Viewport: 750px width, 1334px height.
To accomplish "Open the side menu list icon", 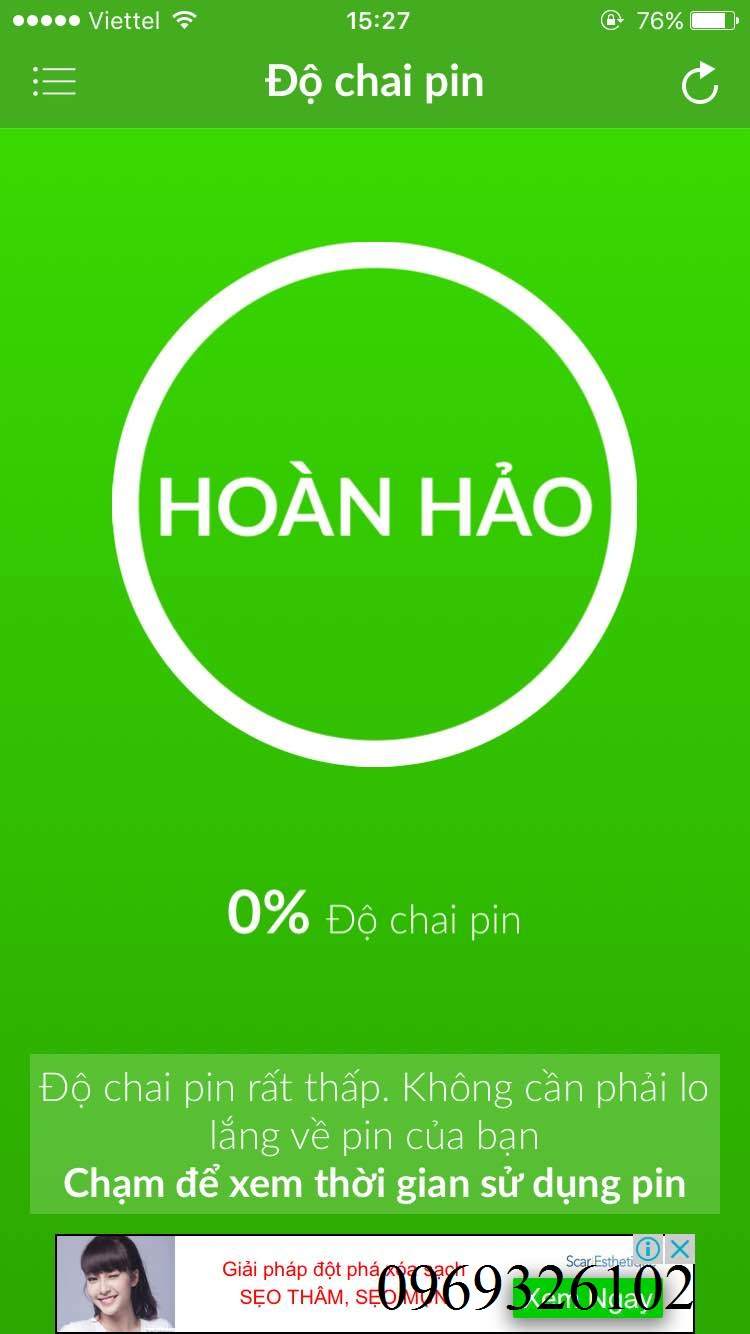I will [54, 82].
